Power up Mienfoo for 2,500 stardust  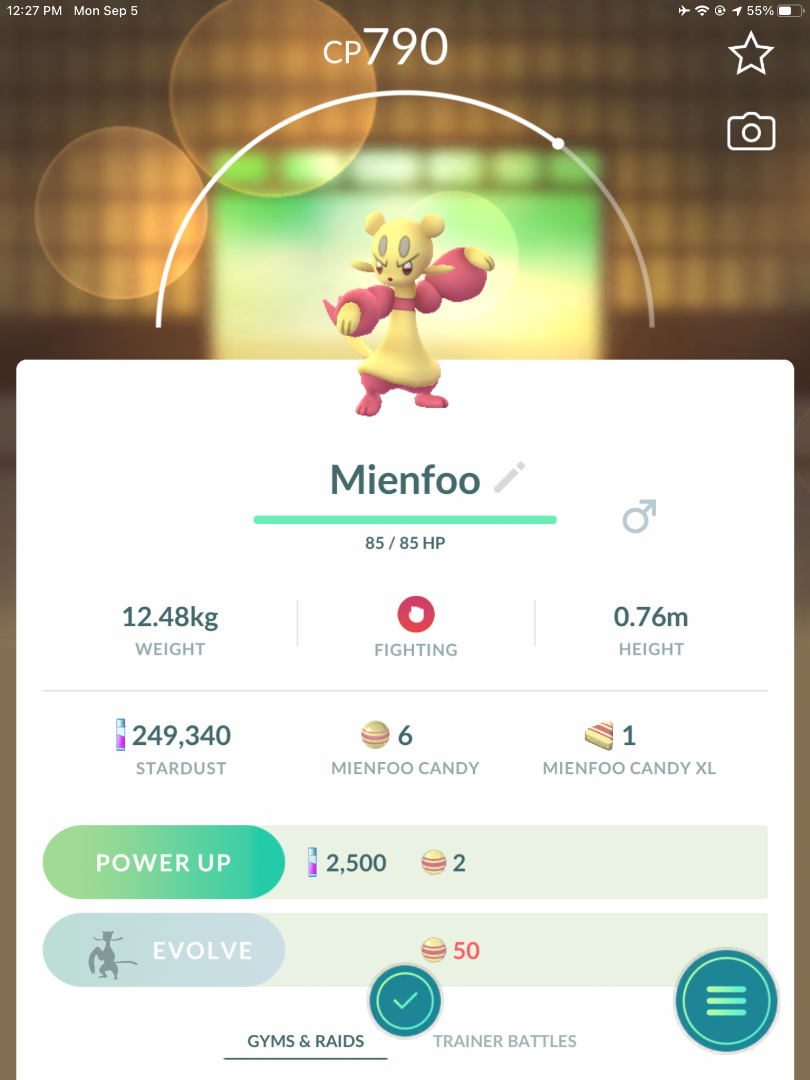point(164,862)
